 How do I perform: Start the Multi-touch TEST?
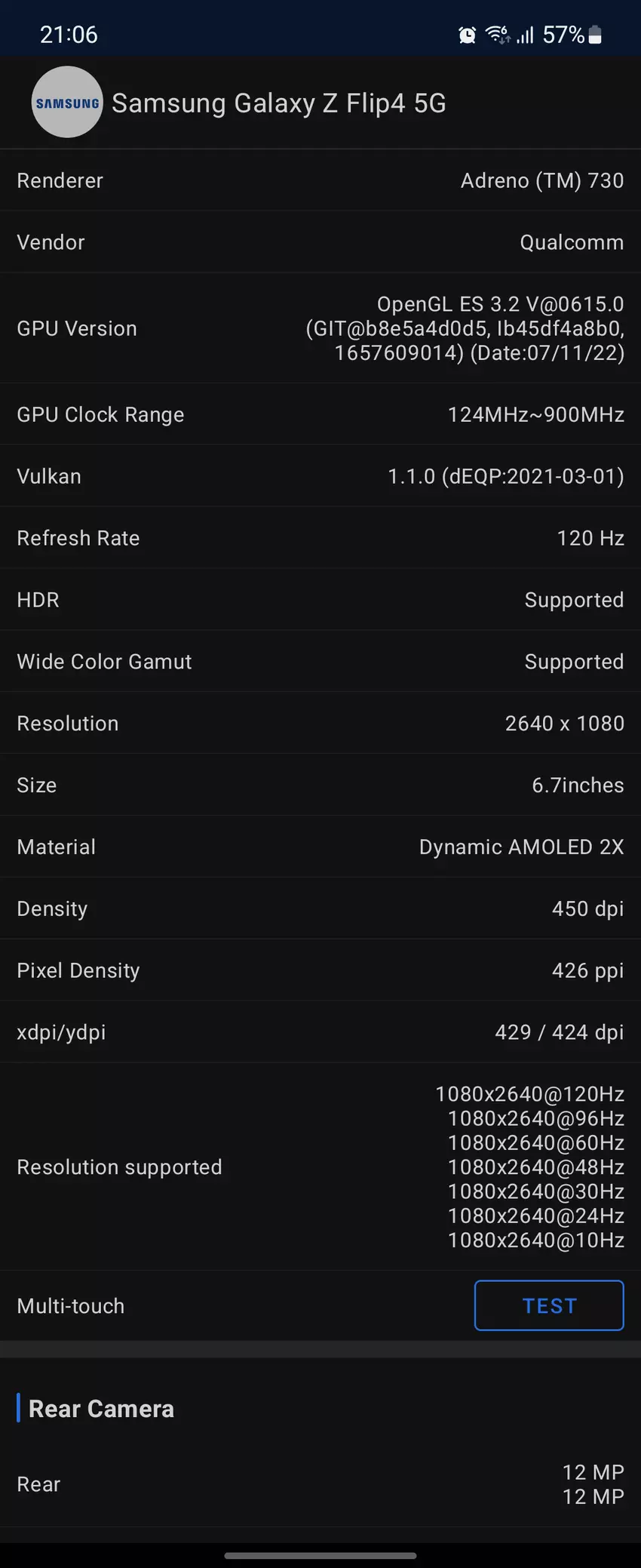pos(549,1305)
